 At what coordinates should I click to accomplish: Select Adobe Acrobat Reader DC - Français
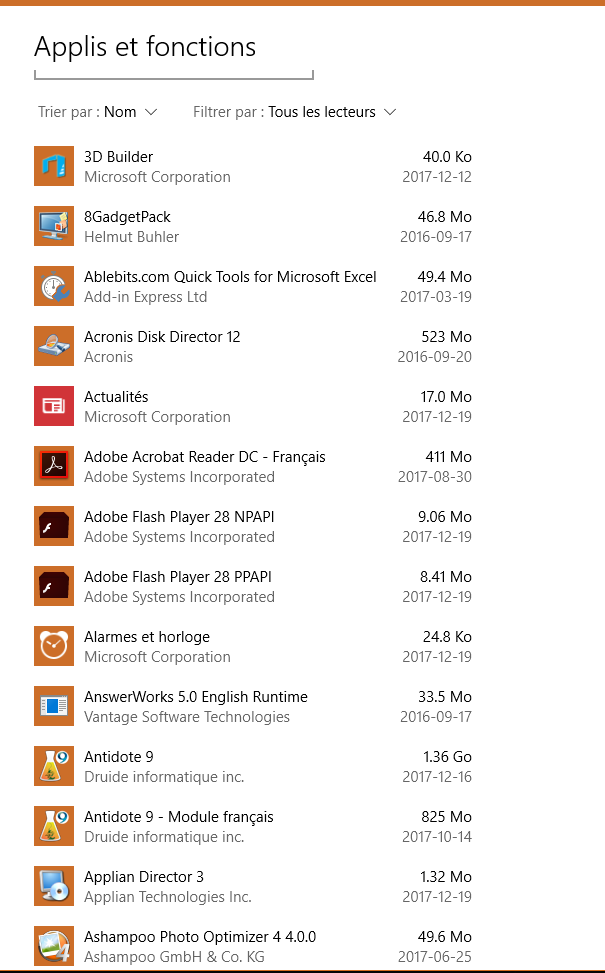(x=252, y=467)
